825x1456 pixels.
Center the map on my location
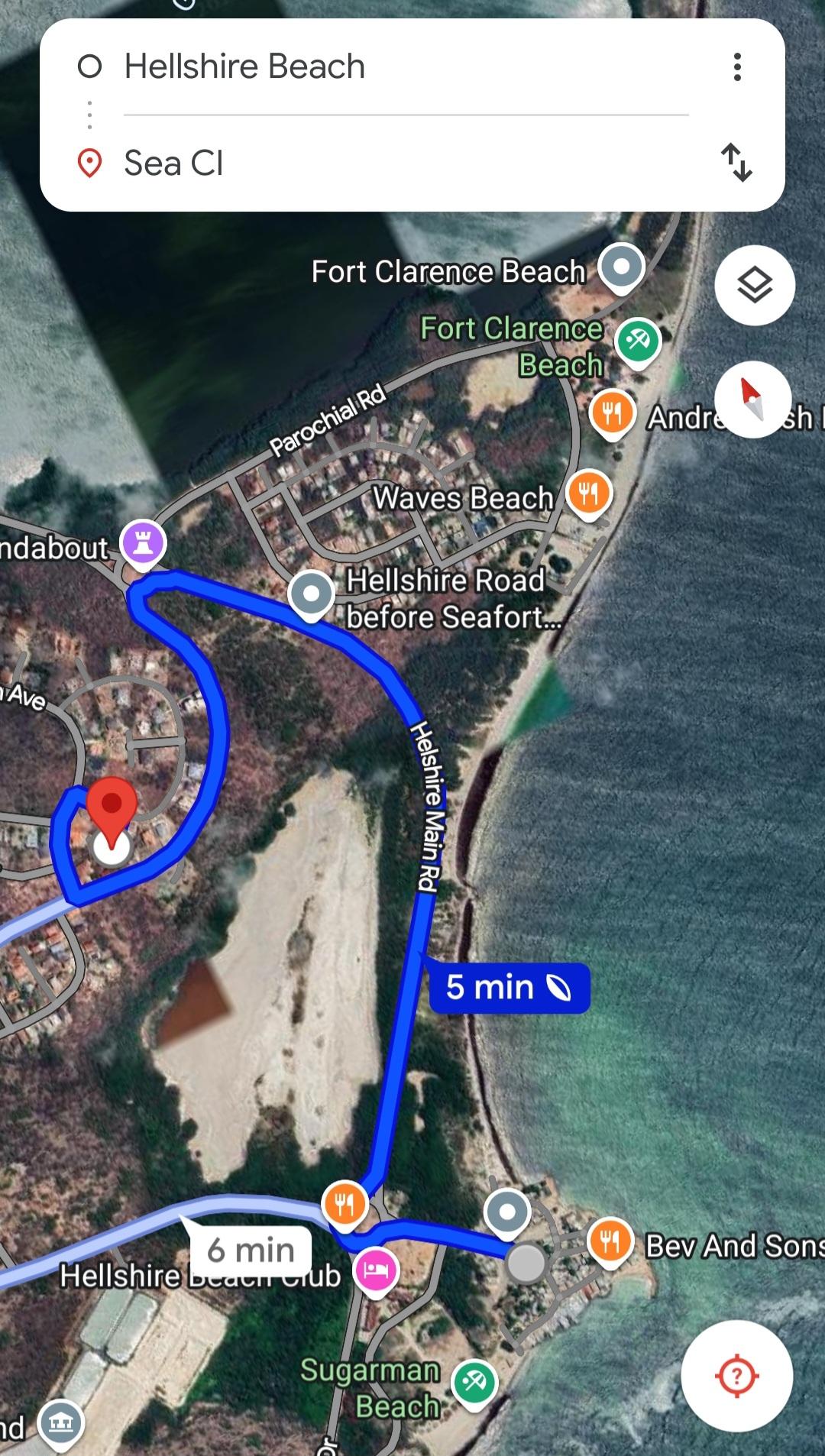pyautogui.click(x=736, y=1376)
